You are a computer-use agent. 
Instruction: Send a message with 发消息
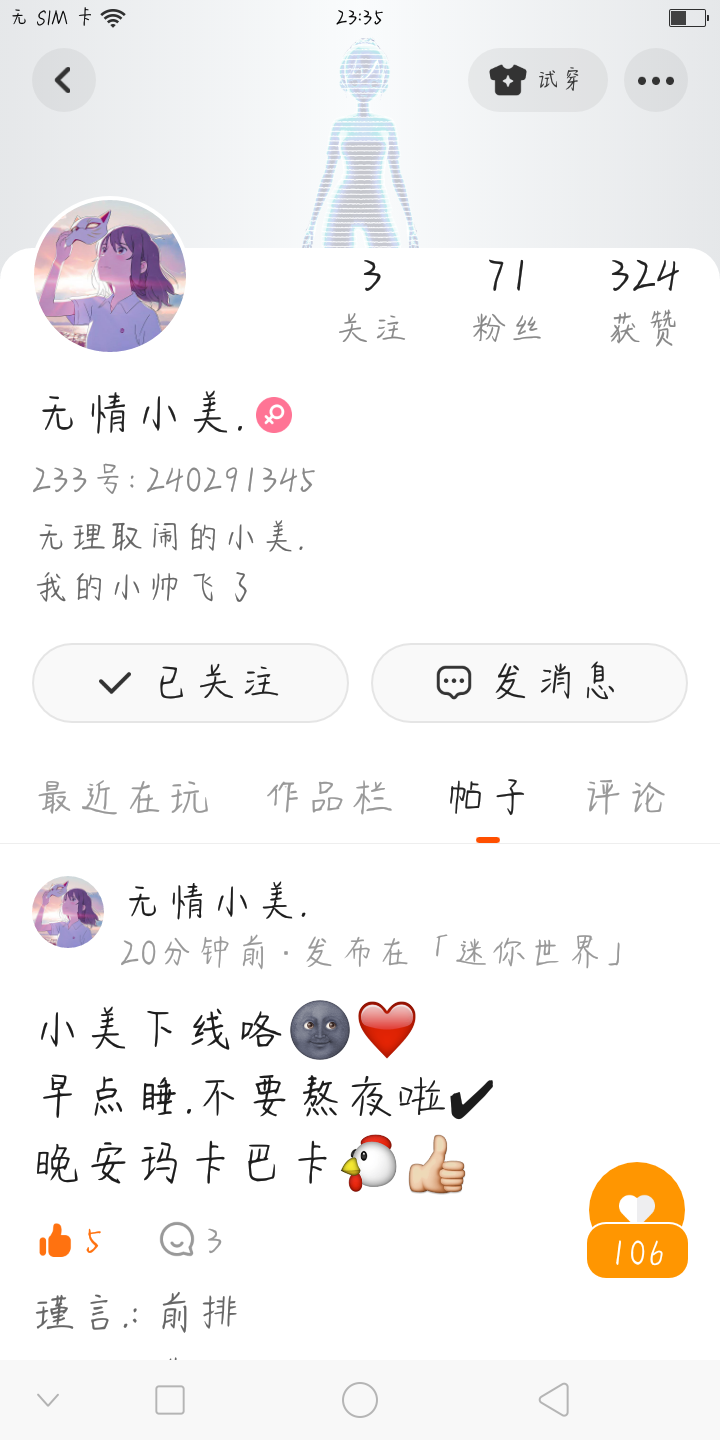529,683
